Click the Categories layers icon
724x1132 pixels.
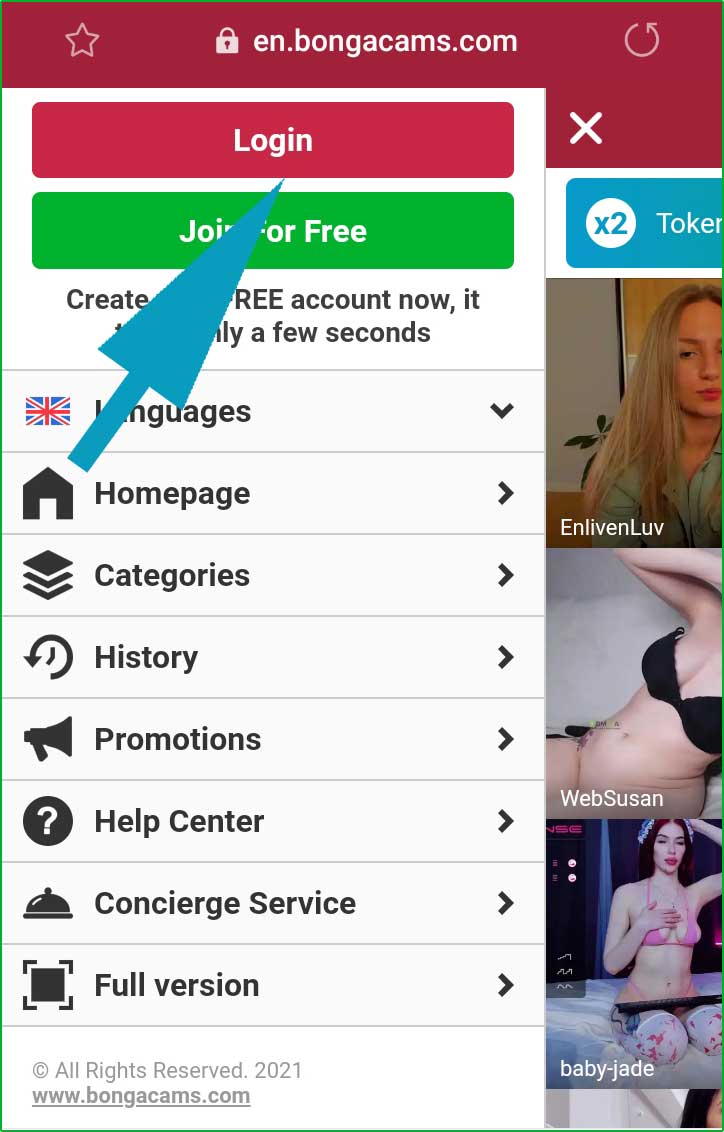coord(47,575)
